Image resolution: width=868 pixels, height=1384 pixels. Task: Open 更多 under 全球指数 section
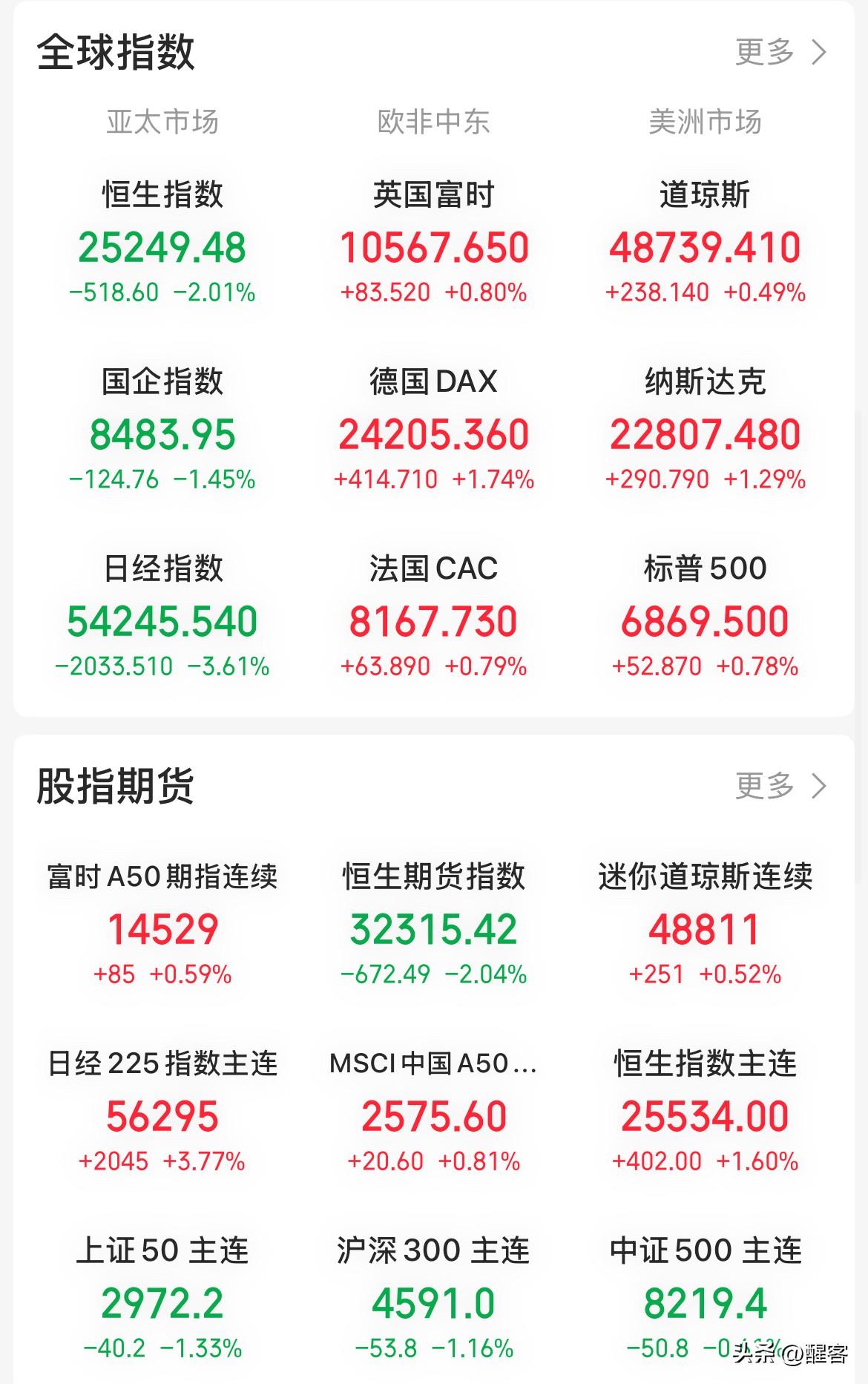click(x=766, y=50)
